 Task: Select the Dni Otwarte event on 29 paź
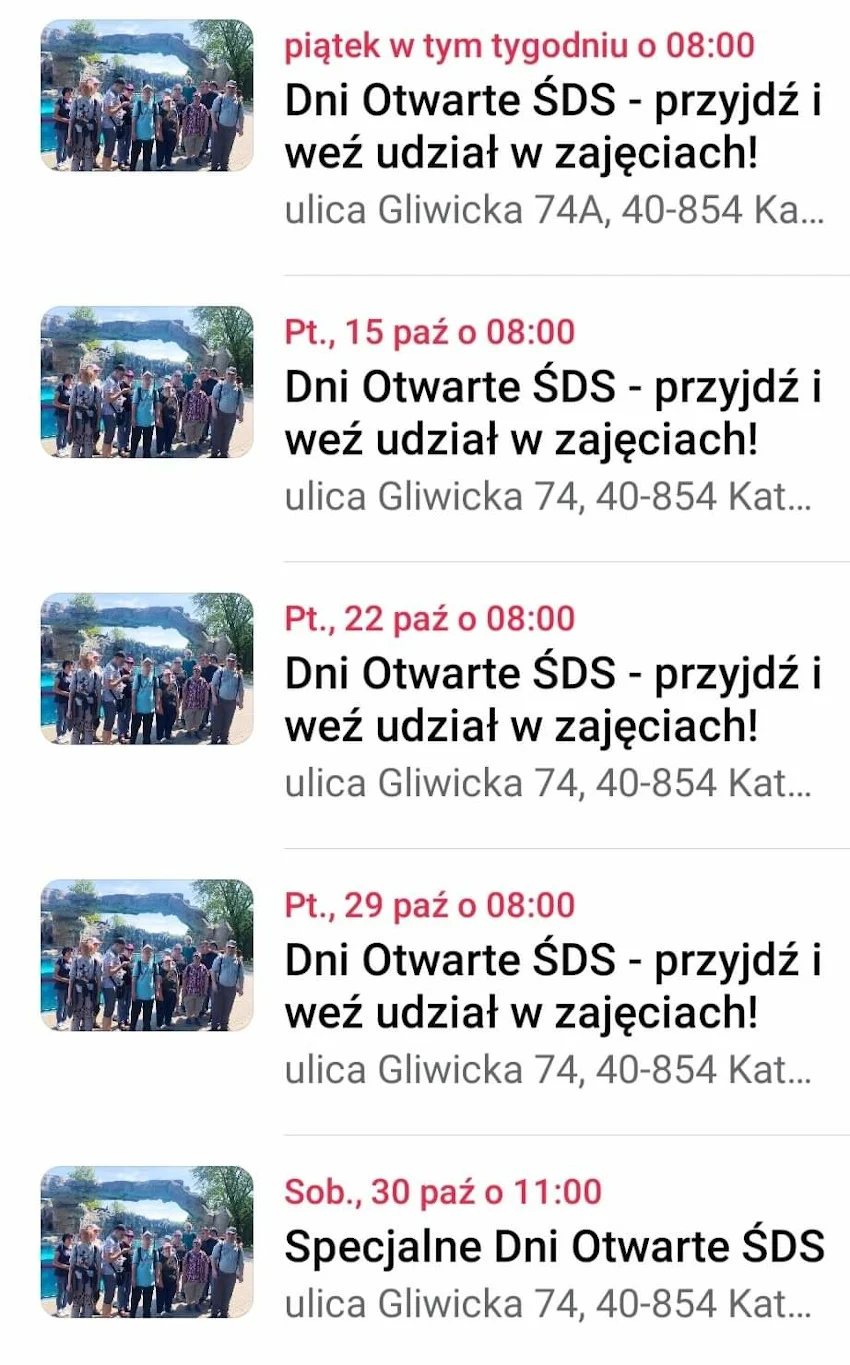tap(552, 987)
